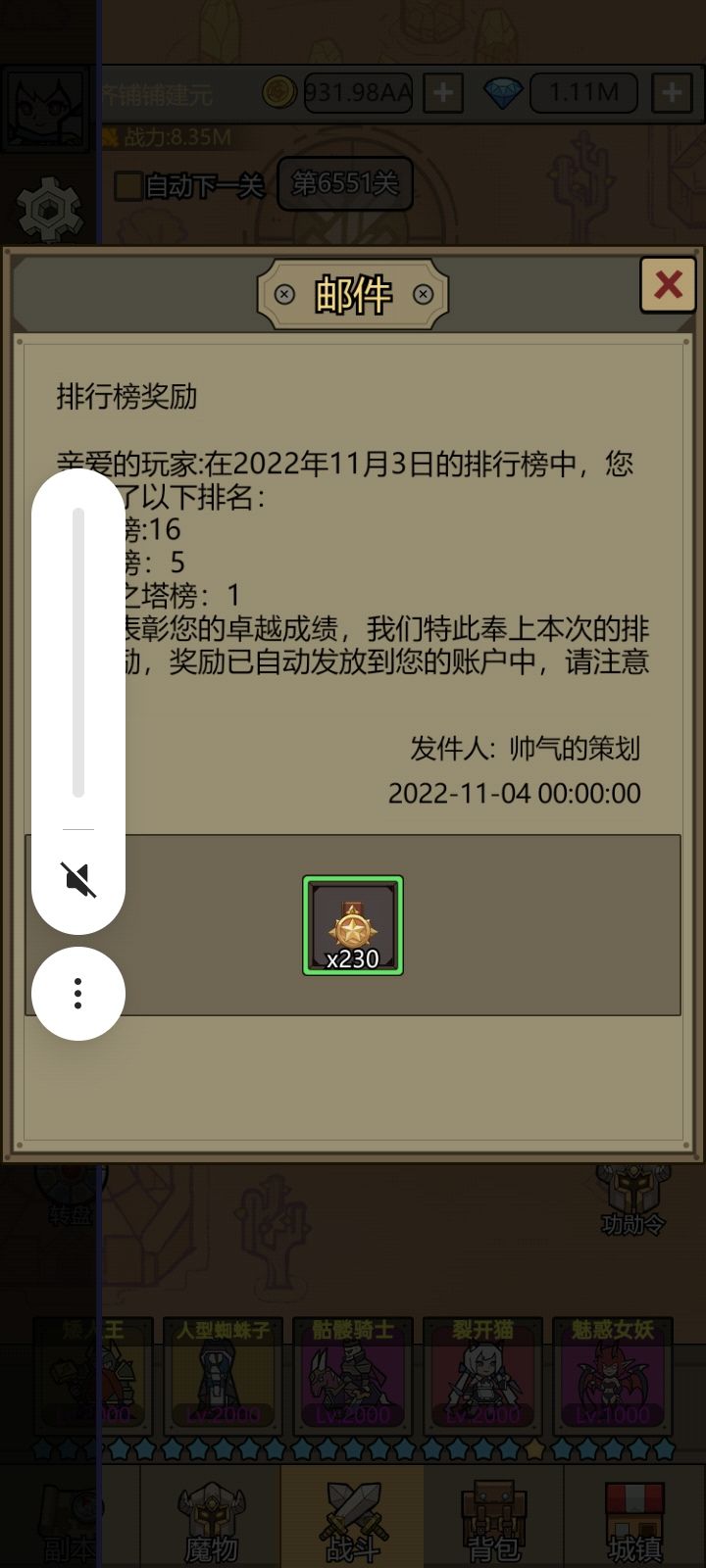Tap plus next to diamond count
The width and height of the screenshot is (706, 1568).
click(x=670, y=92)
